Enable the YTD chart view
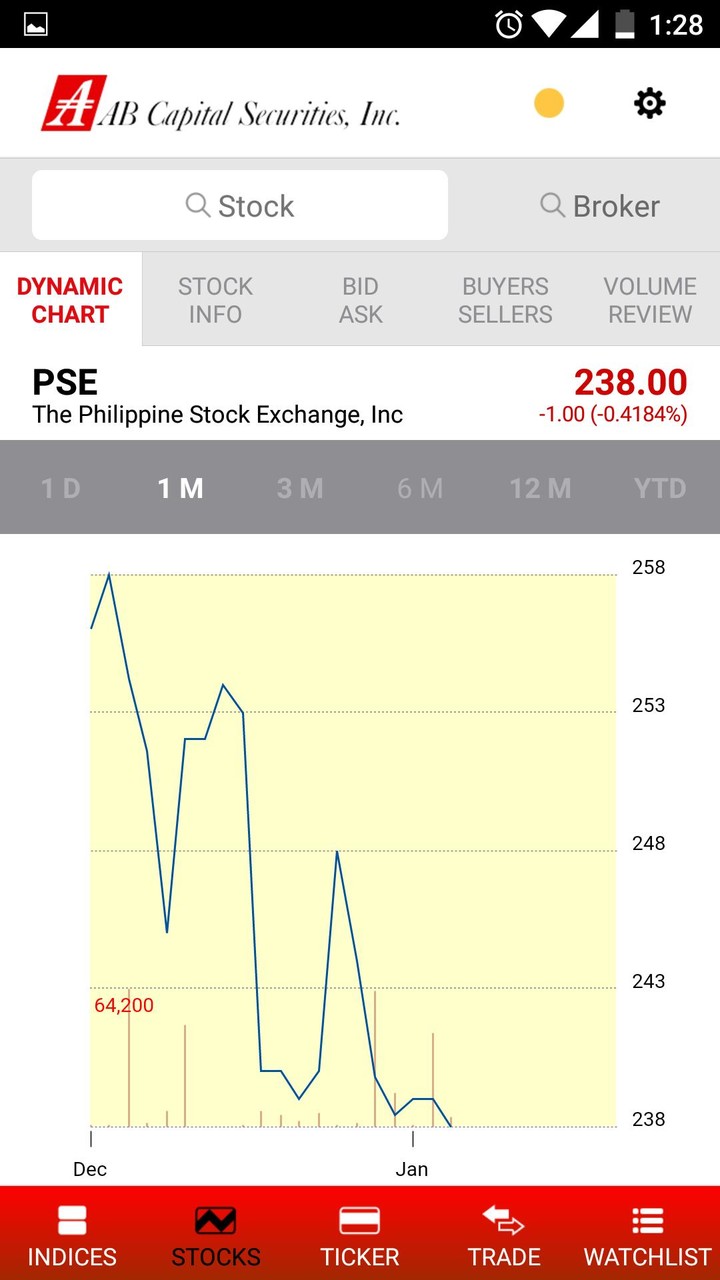This screenshot has height=1280, width=720. click(660, 488)
